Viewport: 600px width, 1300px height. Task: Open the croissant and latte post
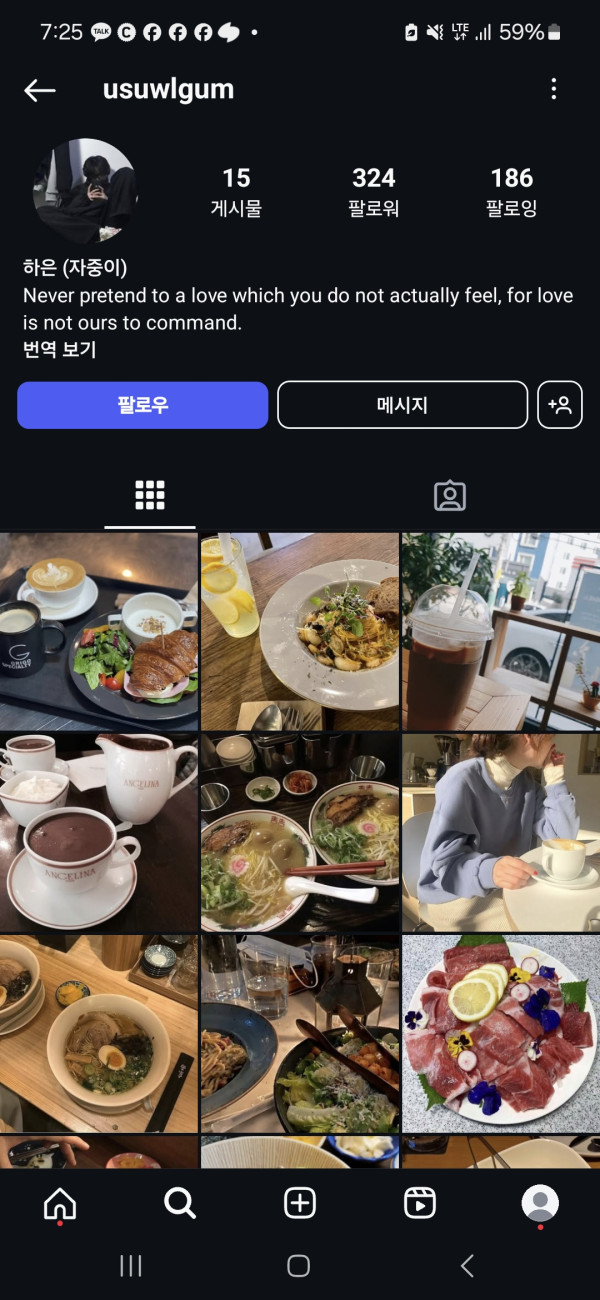99,631
